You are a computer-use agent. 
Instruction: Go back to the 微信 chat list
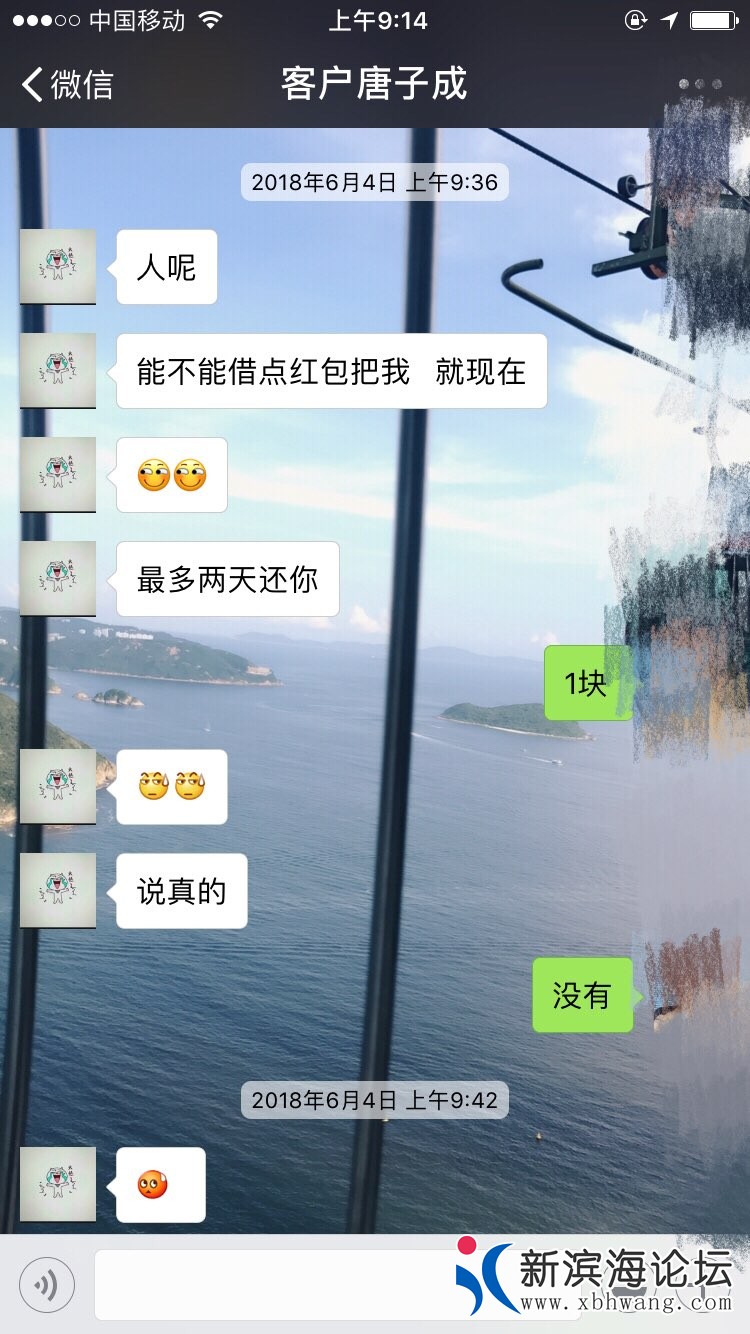(68, 85)
